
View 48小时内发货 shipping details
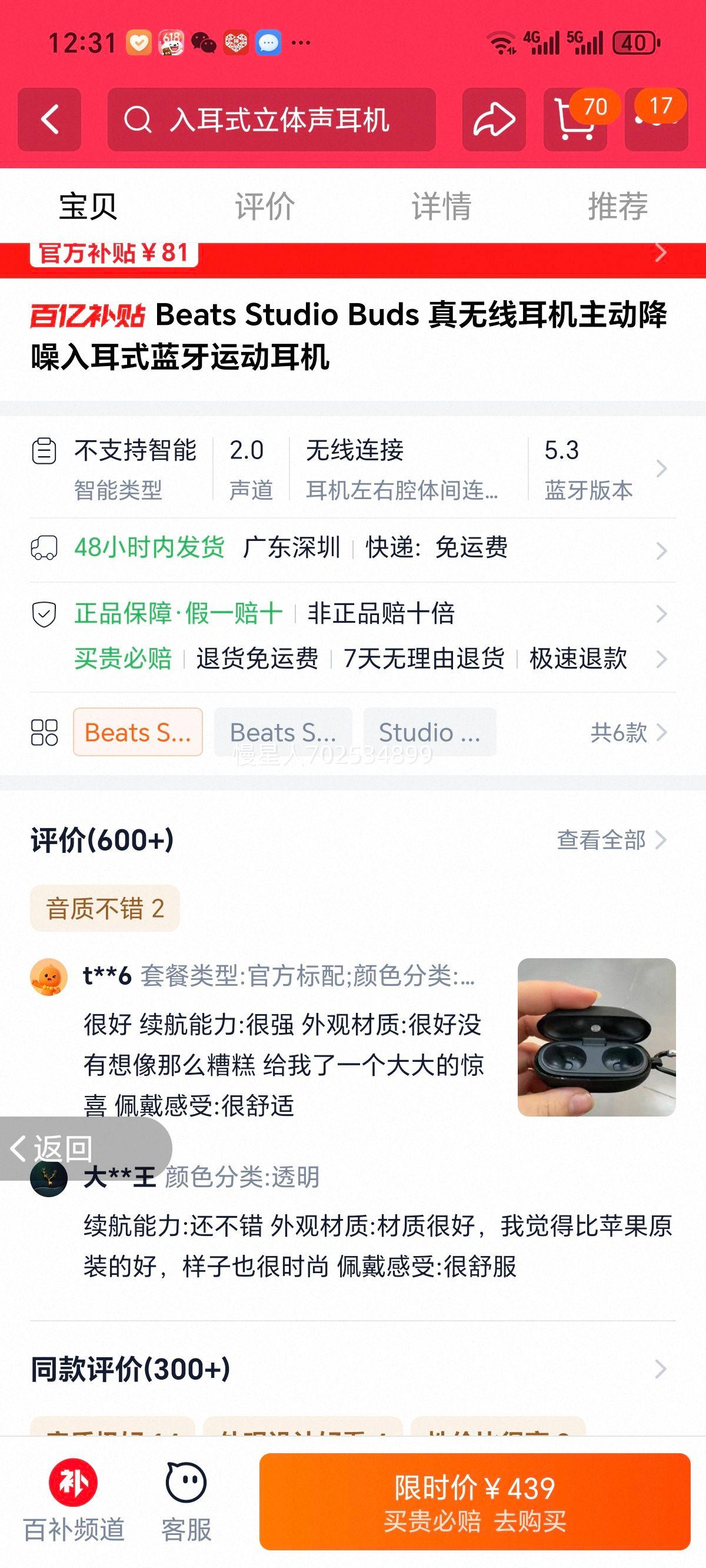[x=353, y=549]
